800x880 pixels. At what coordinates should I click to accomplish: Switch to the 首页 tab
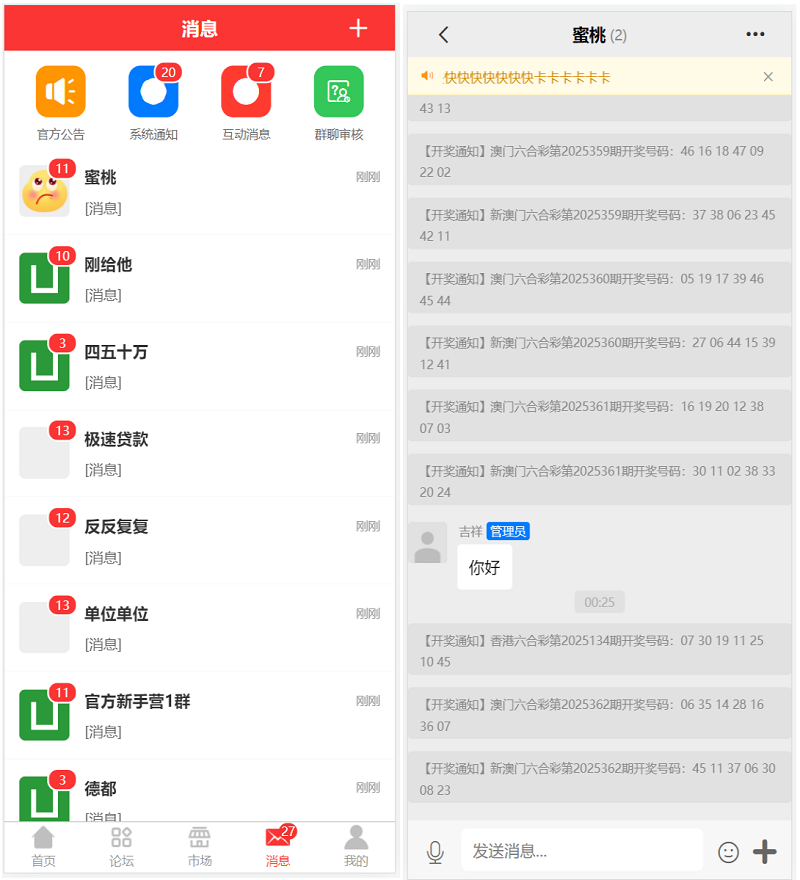pos(43,846)
